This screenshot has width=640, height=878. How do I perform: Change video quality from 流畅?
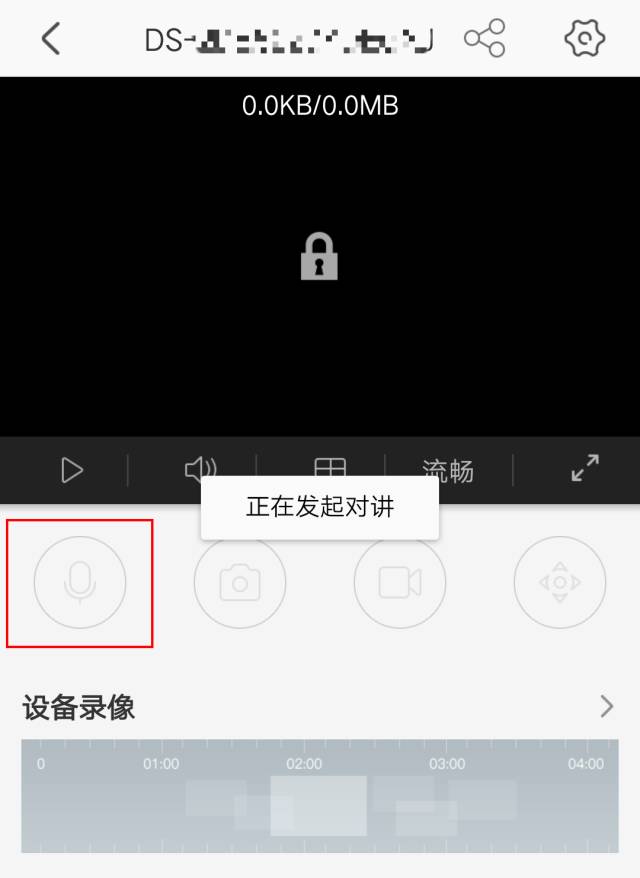point(447,470)
